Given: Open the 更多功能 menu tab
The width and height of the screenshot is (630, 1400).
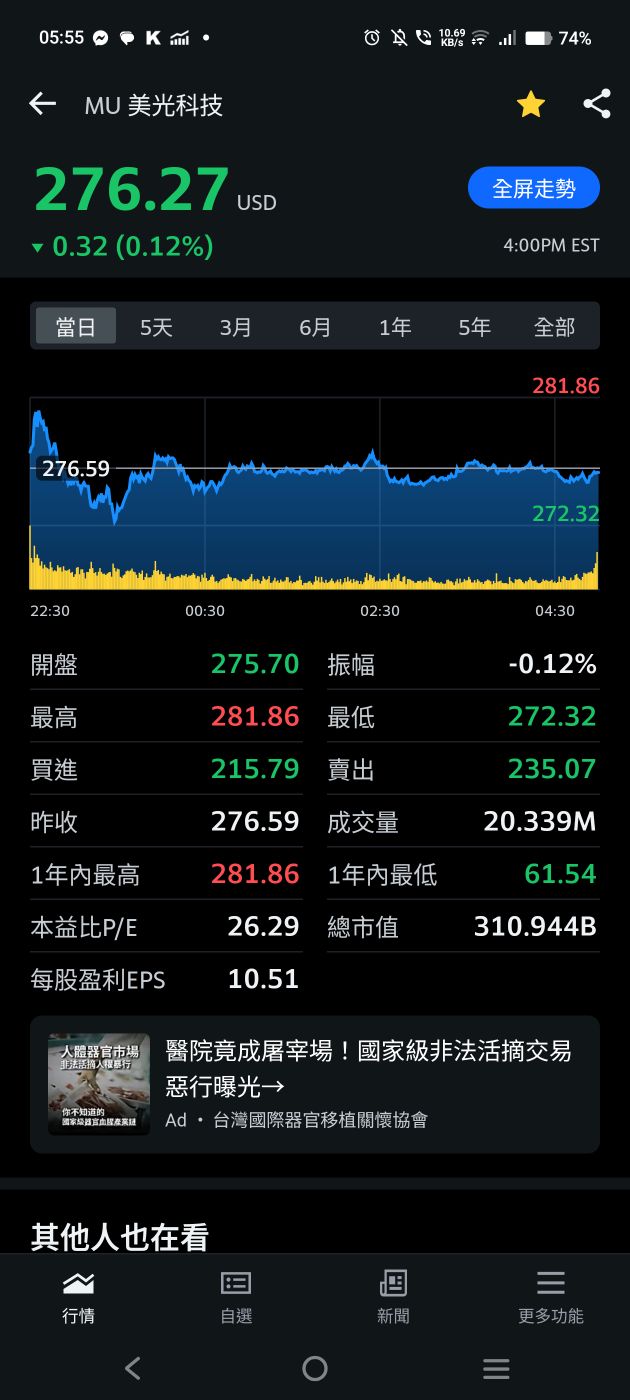Looking at the screenshot, I should (x=551, y=1297).
